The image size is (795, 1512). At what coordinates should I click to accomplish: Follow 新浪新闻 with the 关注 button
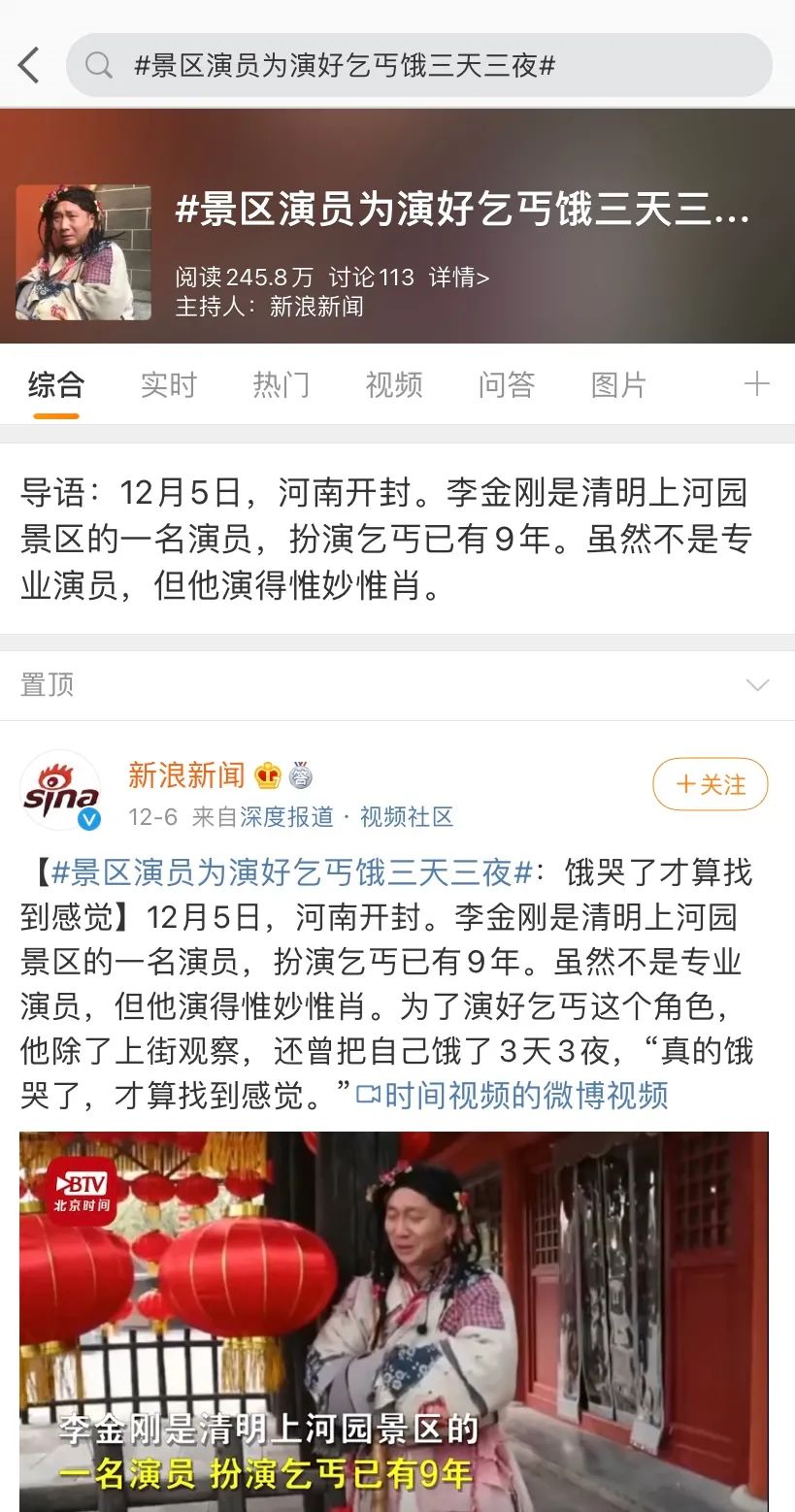click(711, 784)
